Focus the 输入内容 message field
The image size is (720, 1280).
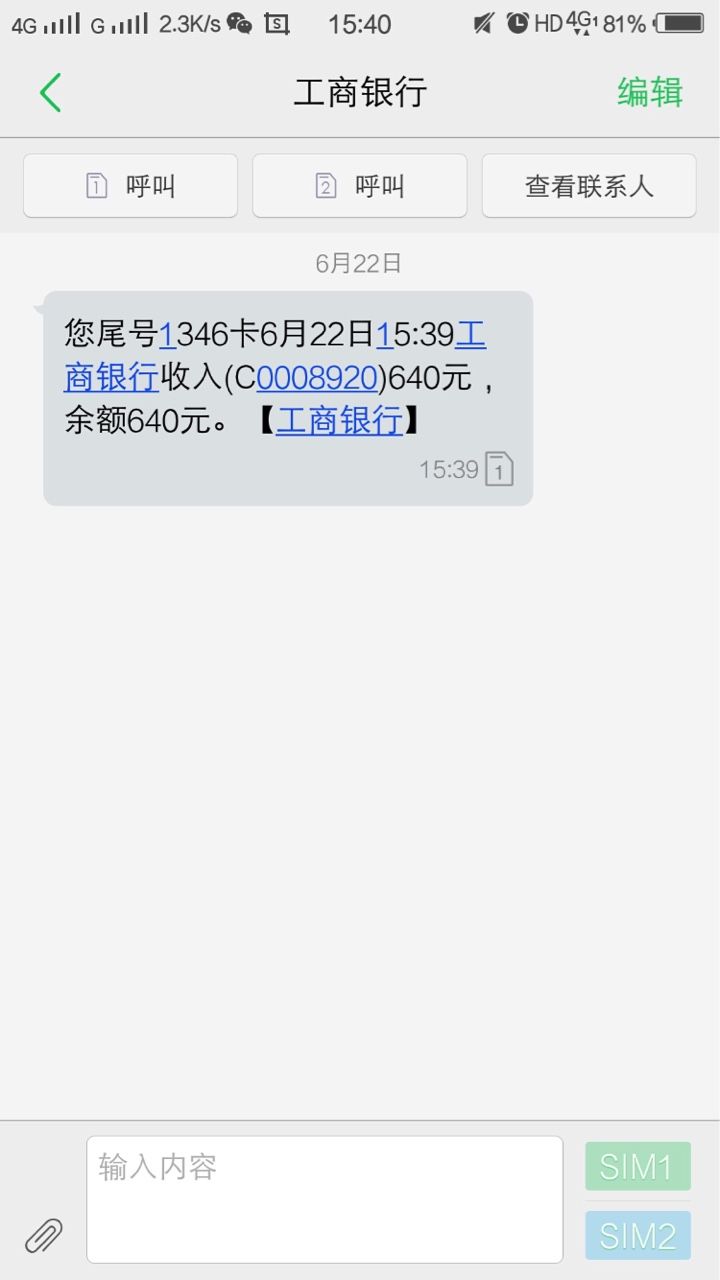tap(325, 1199)
